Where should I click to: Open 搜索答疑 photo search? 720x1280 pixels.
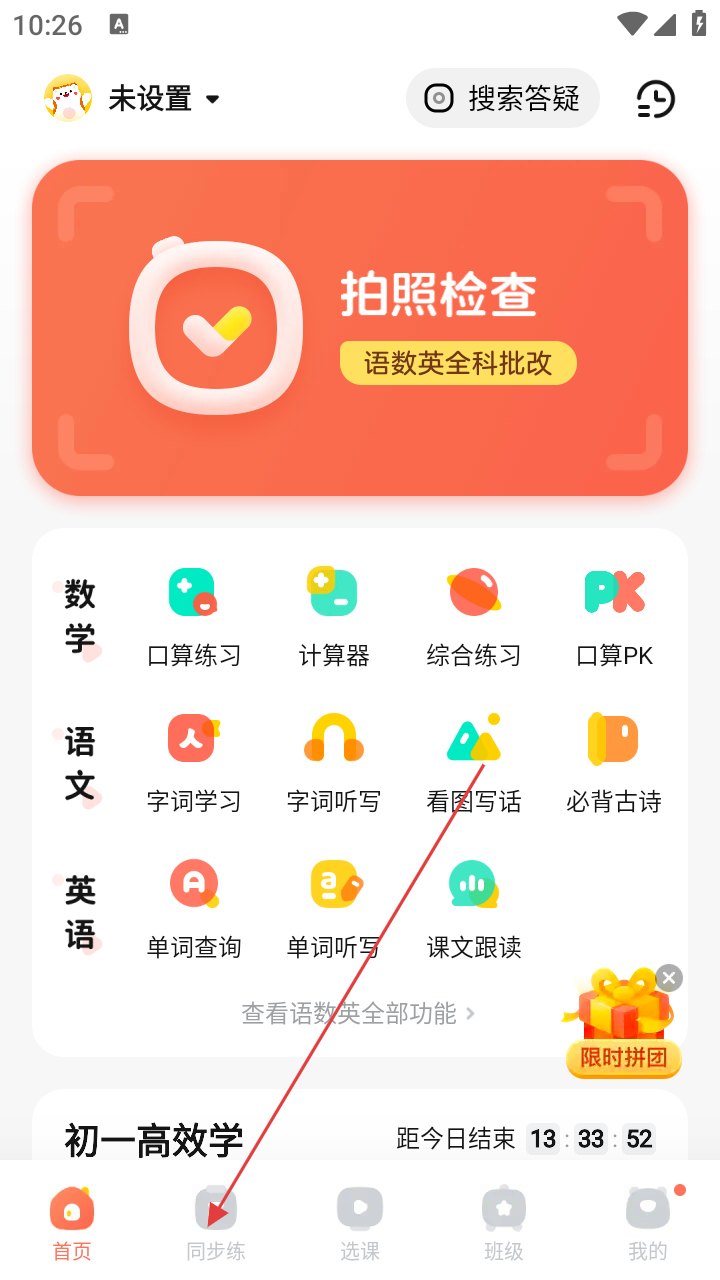(502, 98)
